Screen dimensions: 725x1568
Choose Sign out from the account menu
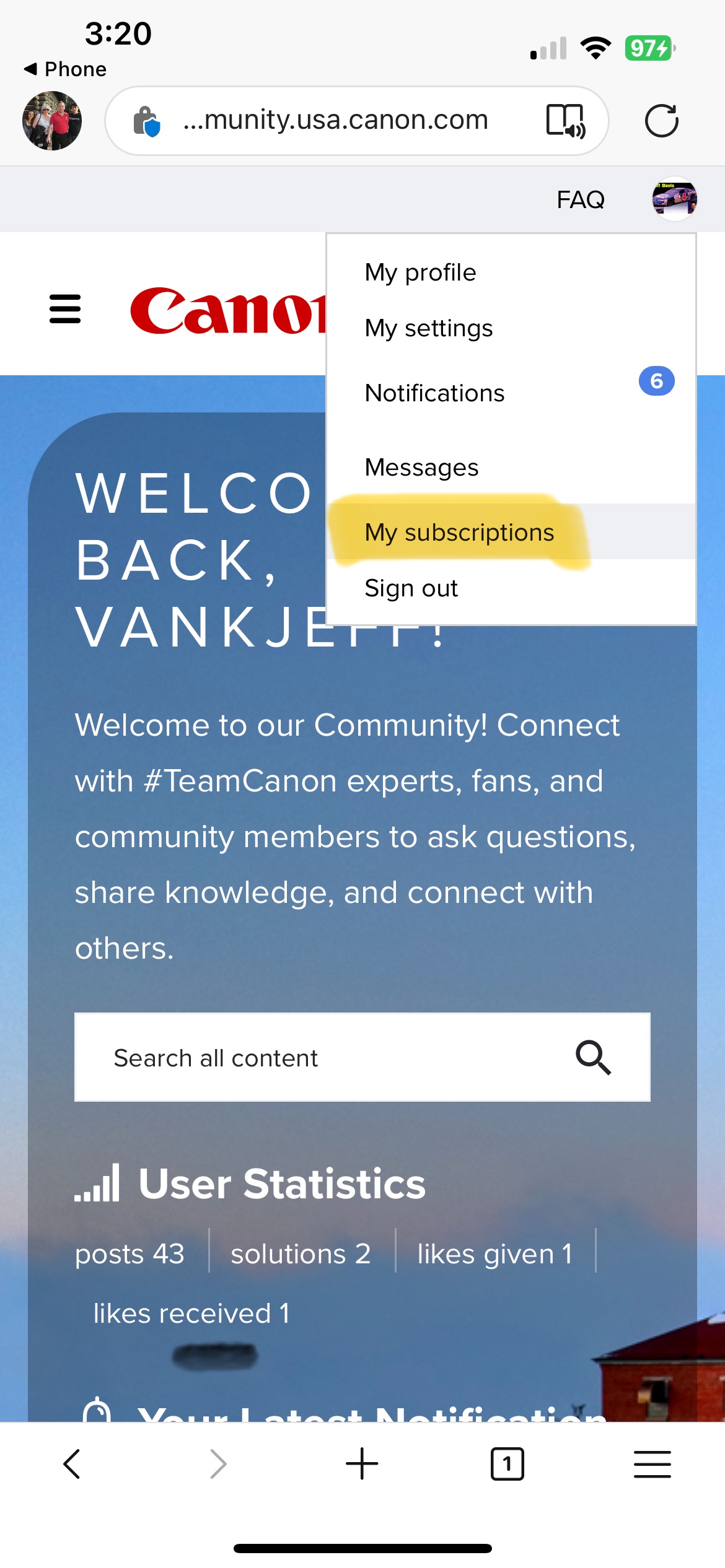[411, 587]
